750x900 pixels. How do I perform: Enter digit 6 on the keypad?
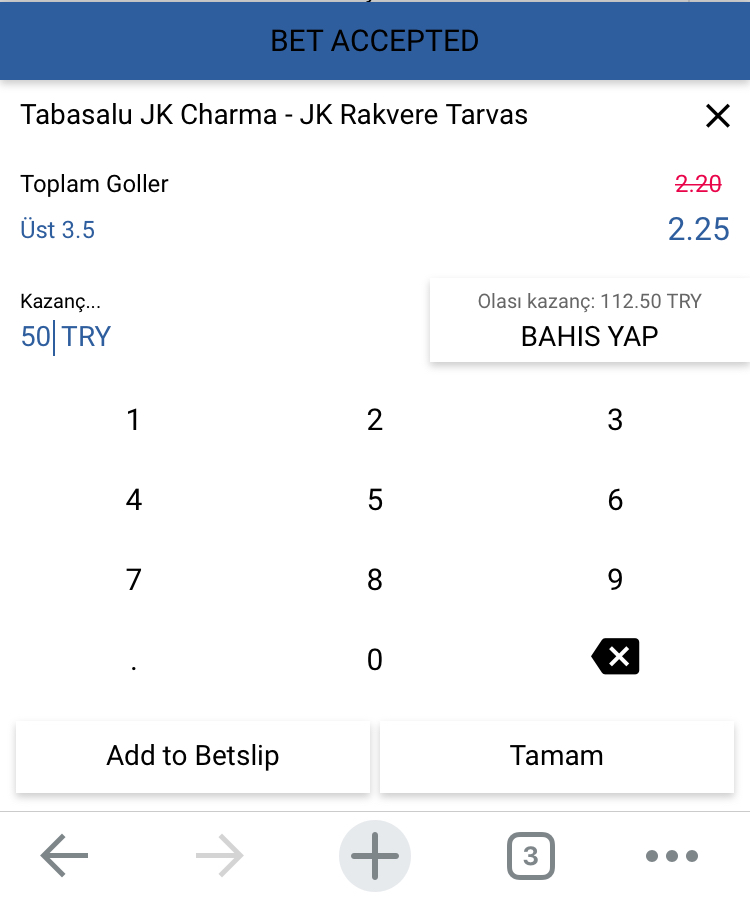[615, 500]
